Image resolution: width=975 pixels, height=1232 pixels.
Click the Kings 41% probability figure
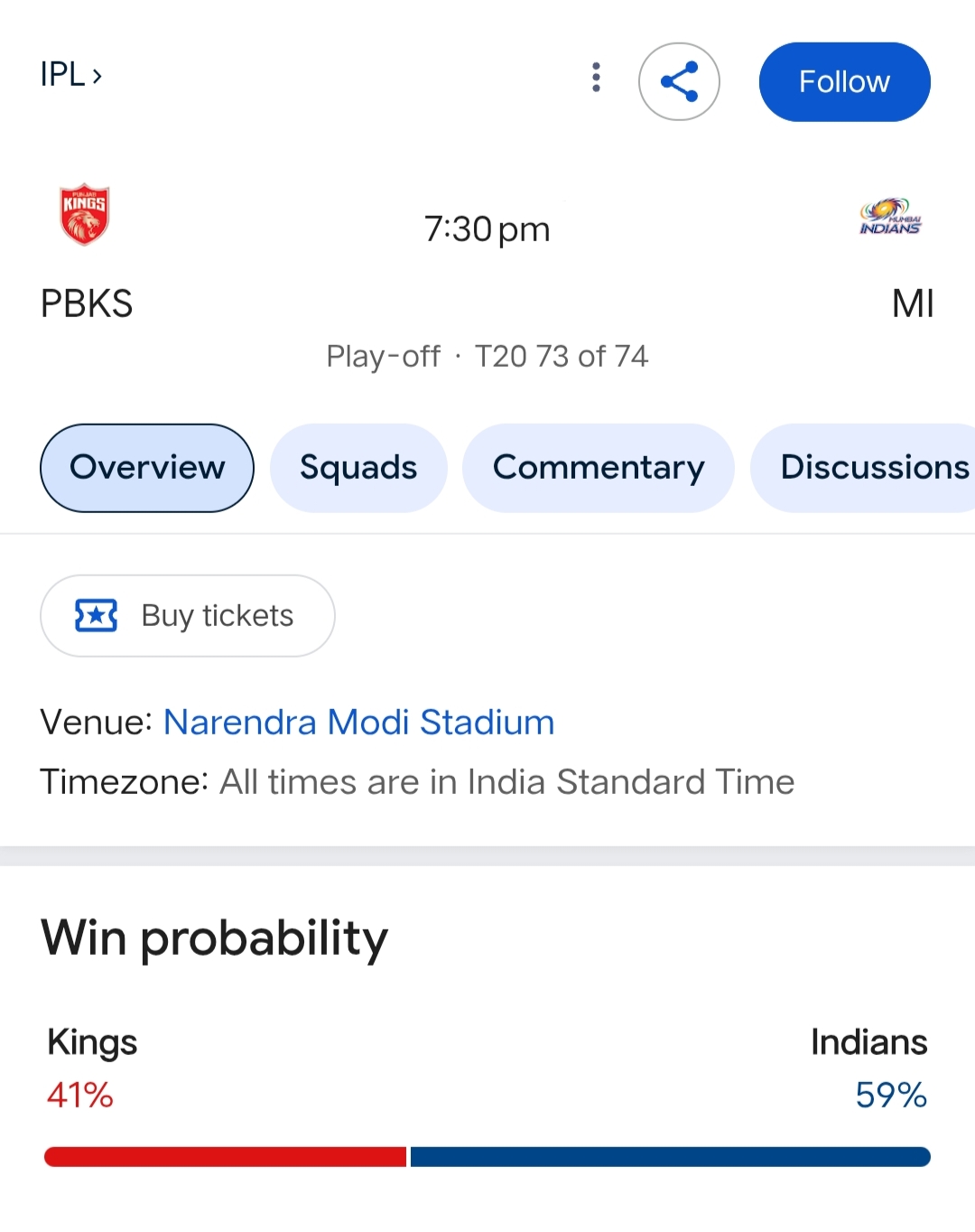79,1095
